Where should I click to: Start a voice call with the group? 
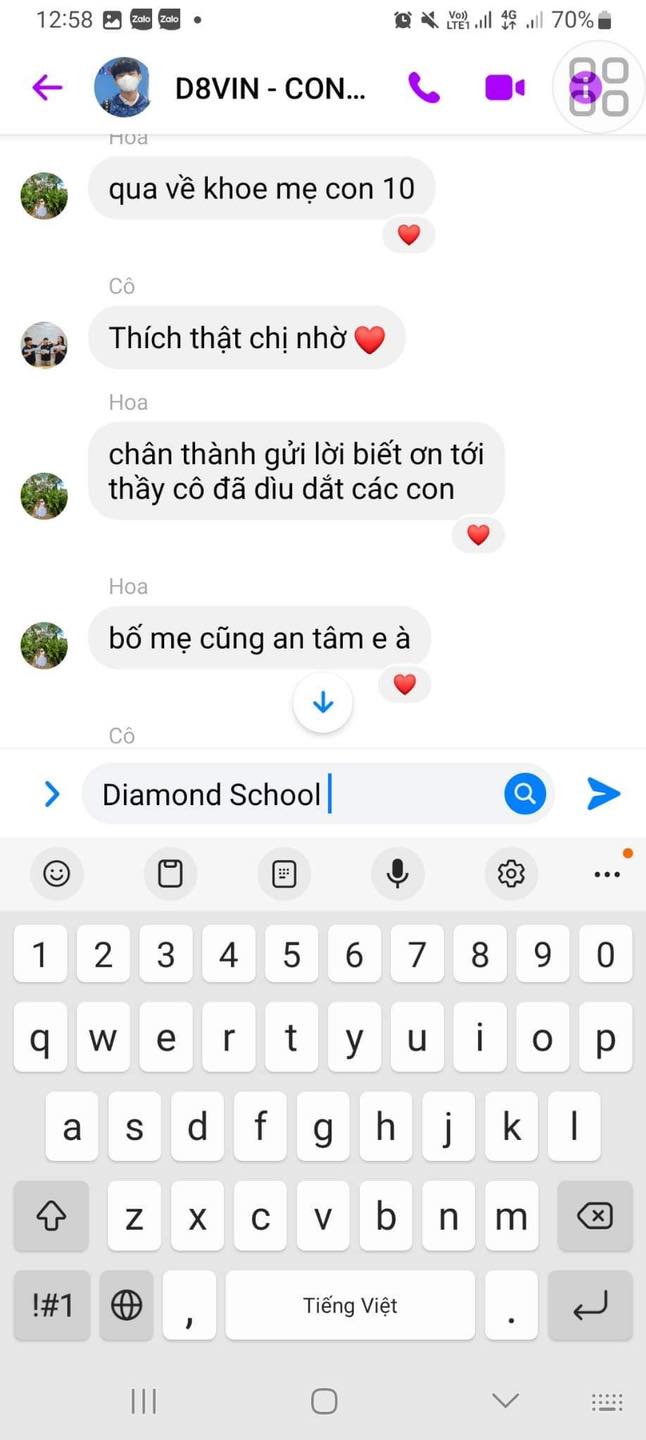pyautogui.click(x=424, y=88)
